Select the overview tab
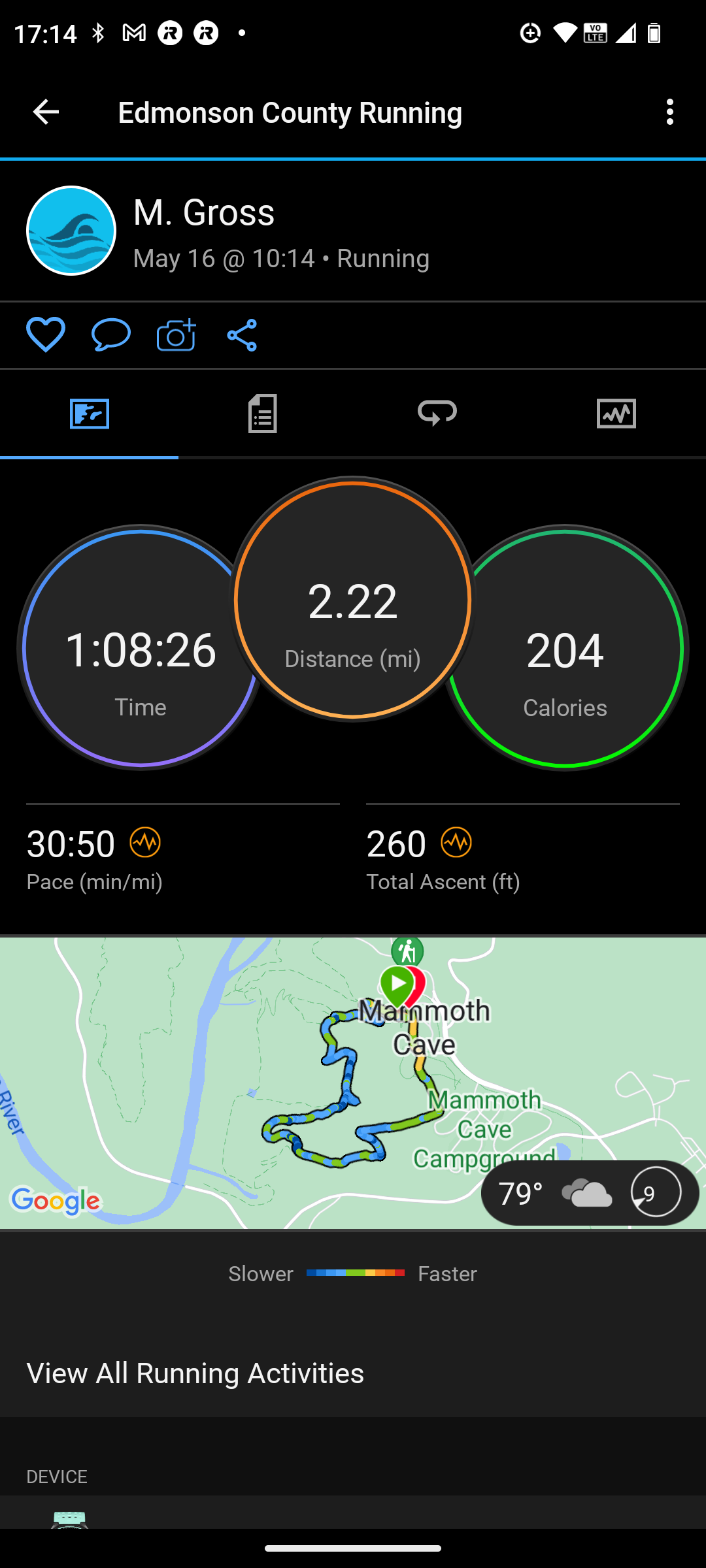This screenshot has height=1568, width=706. coord(90,414)
